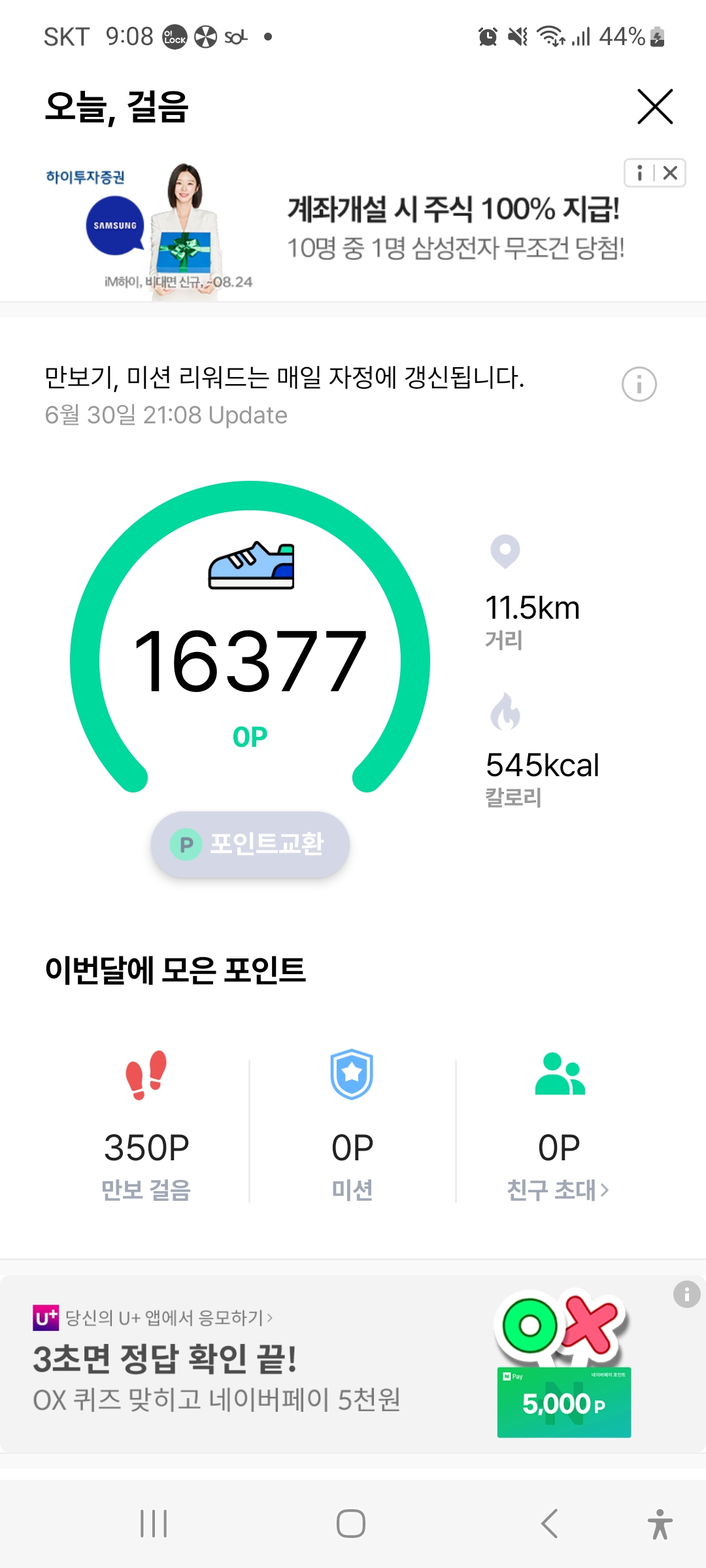Tap the 포인트교환 button
The height and width of the screenshot is (1568, 706).
(250, 843)
